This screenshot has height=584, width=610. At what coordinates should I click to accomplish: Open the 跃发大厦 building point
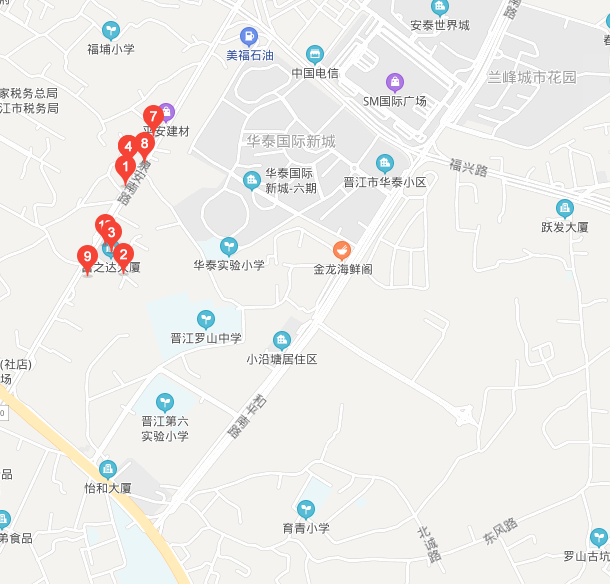point(565,208)
